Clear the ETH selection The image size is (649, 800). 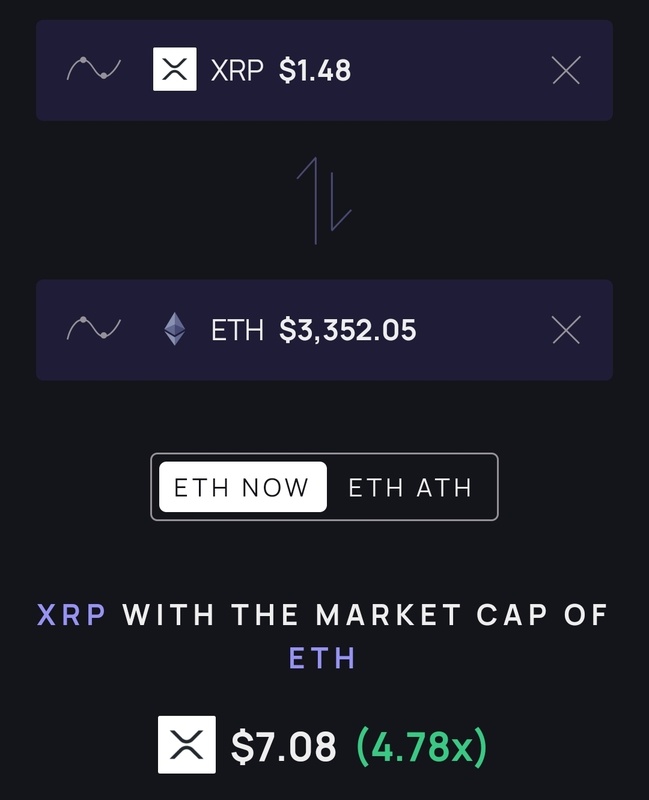coord(566,329)
